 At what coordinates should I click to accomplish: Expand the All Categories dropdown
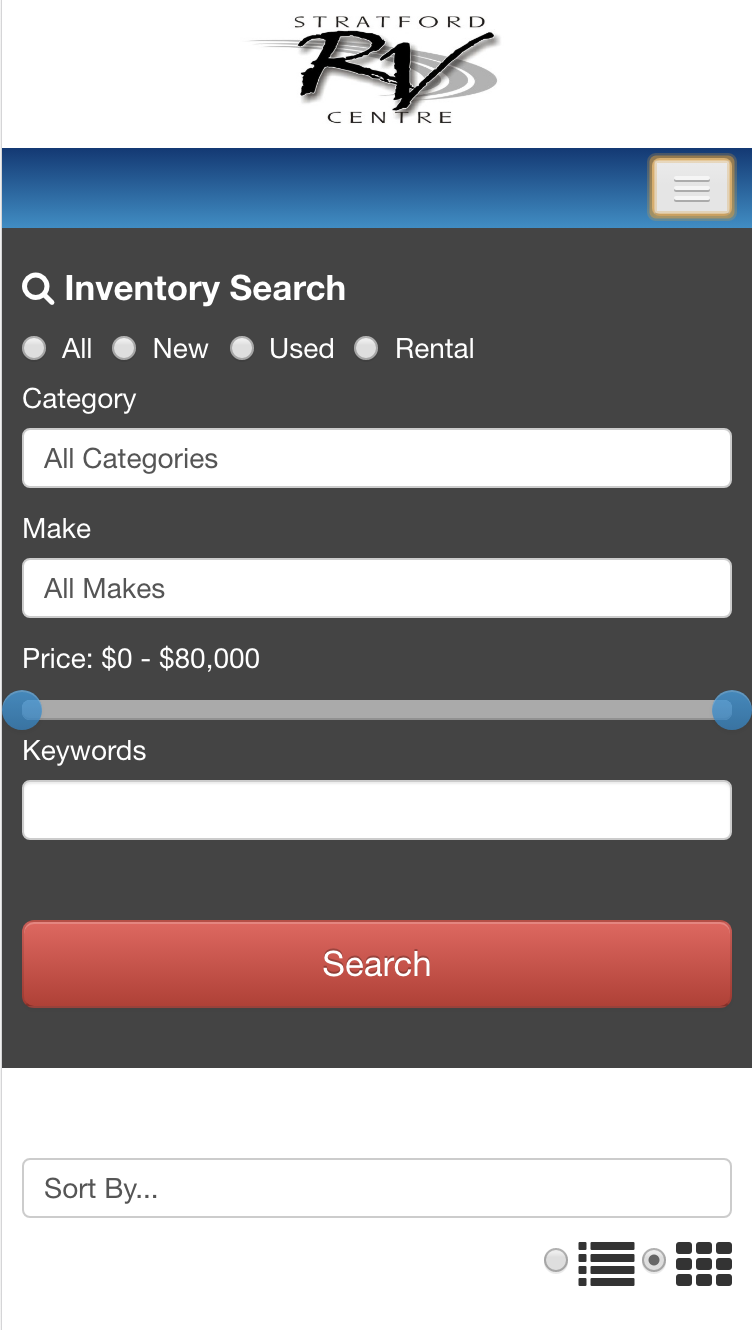(376, 459)
